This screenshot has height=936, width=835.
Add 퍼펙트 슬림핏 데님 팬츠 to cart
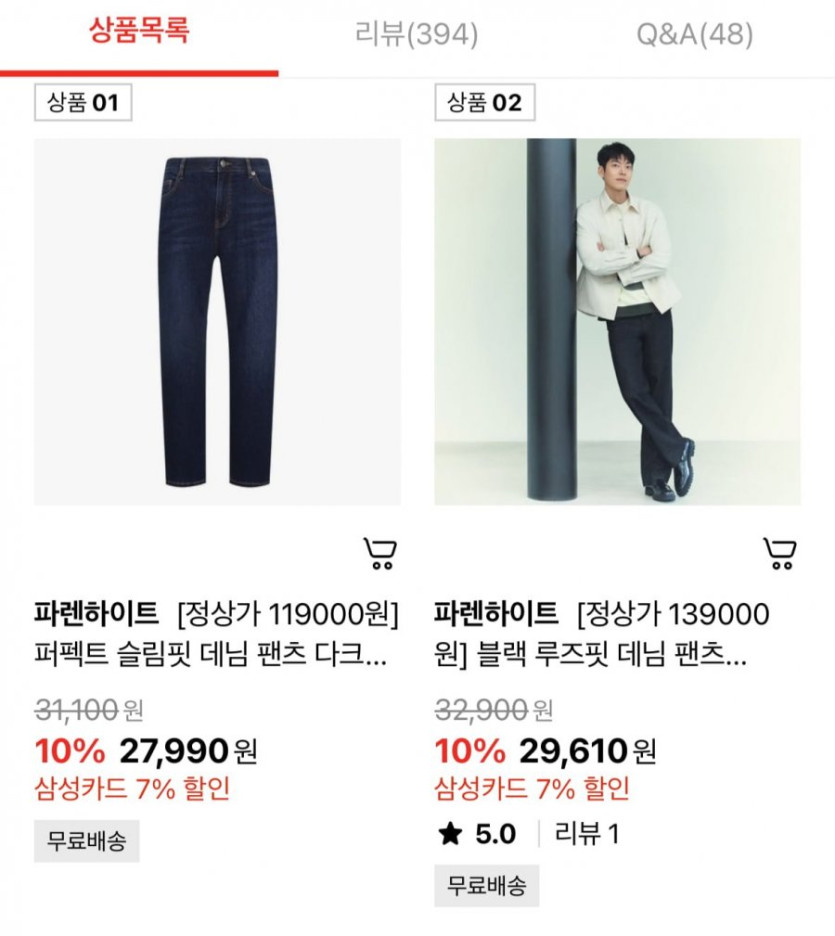[x=380, y=553]
